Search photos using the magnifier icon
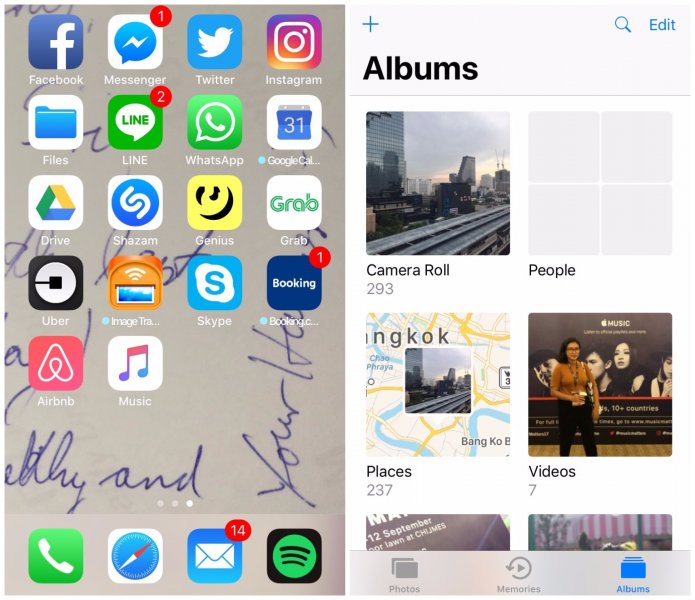Screen dimensions: 695x600 click(623, 25)
